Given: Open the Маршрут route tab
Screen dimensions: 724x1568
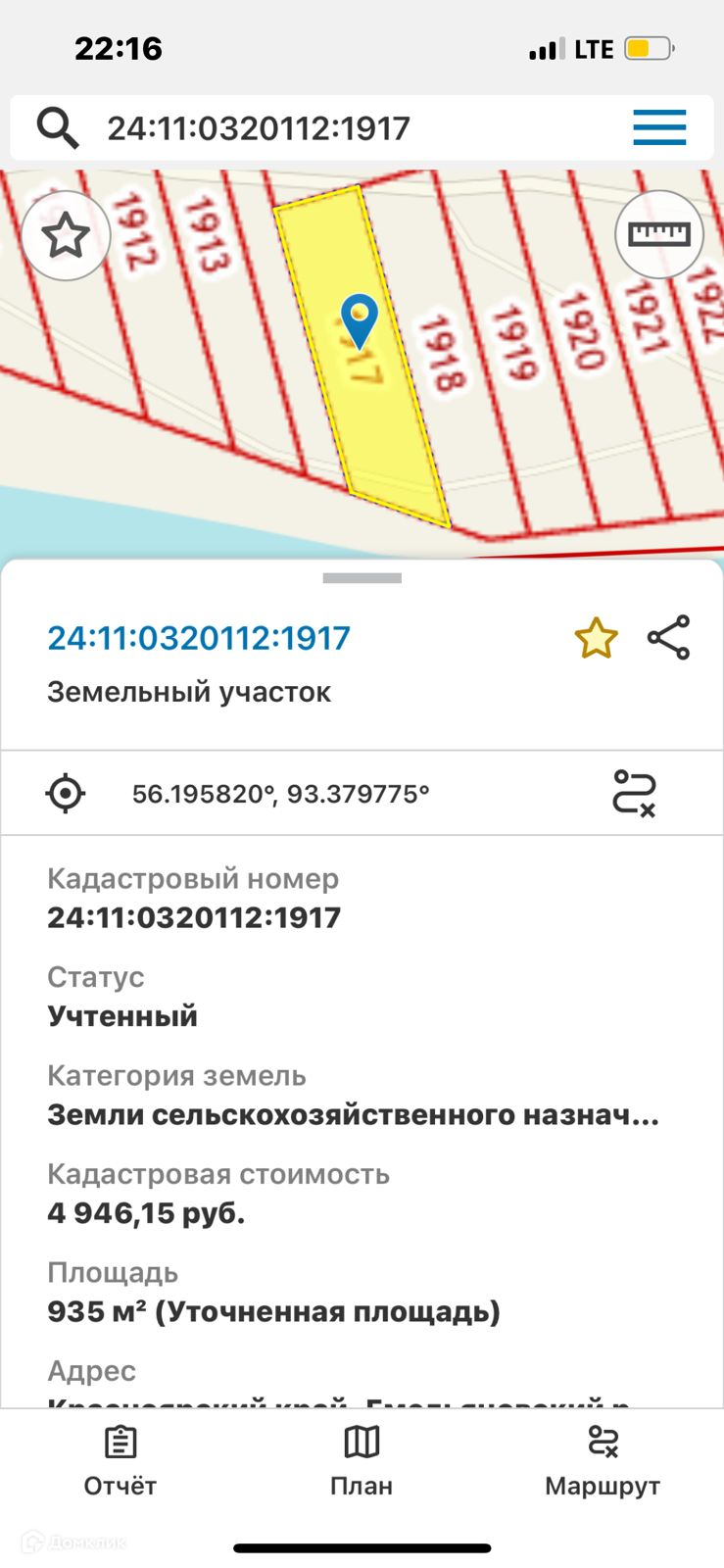Looking at the screenshot, I should (603, 1461).
